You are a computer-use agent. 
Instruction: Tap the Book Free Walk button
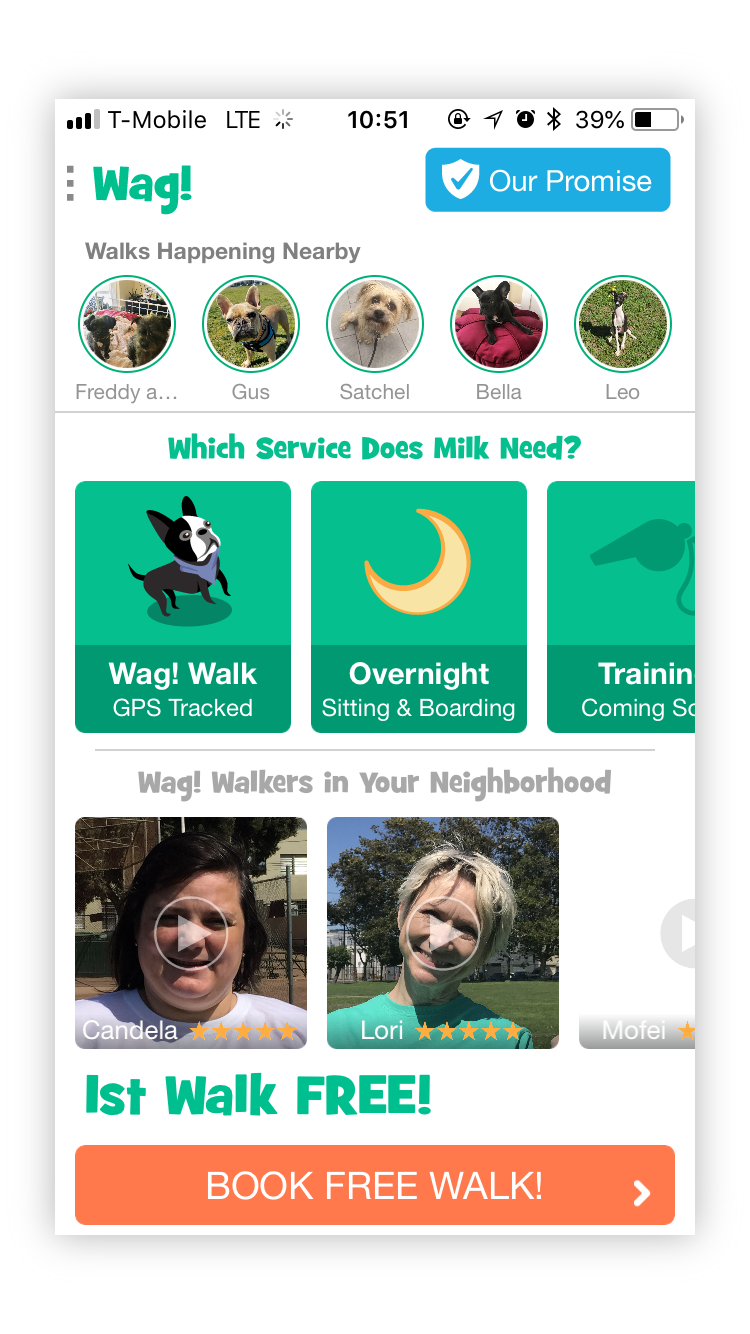click(x=375, y=1185)
